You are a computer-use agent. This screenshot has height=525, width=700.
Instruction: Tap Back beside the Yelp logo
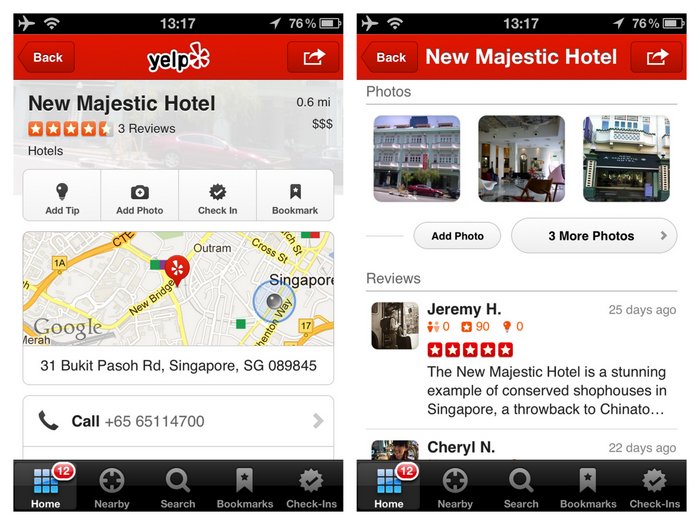[x=46, y=57]
